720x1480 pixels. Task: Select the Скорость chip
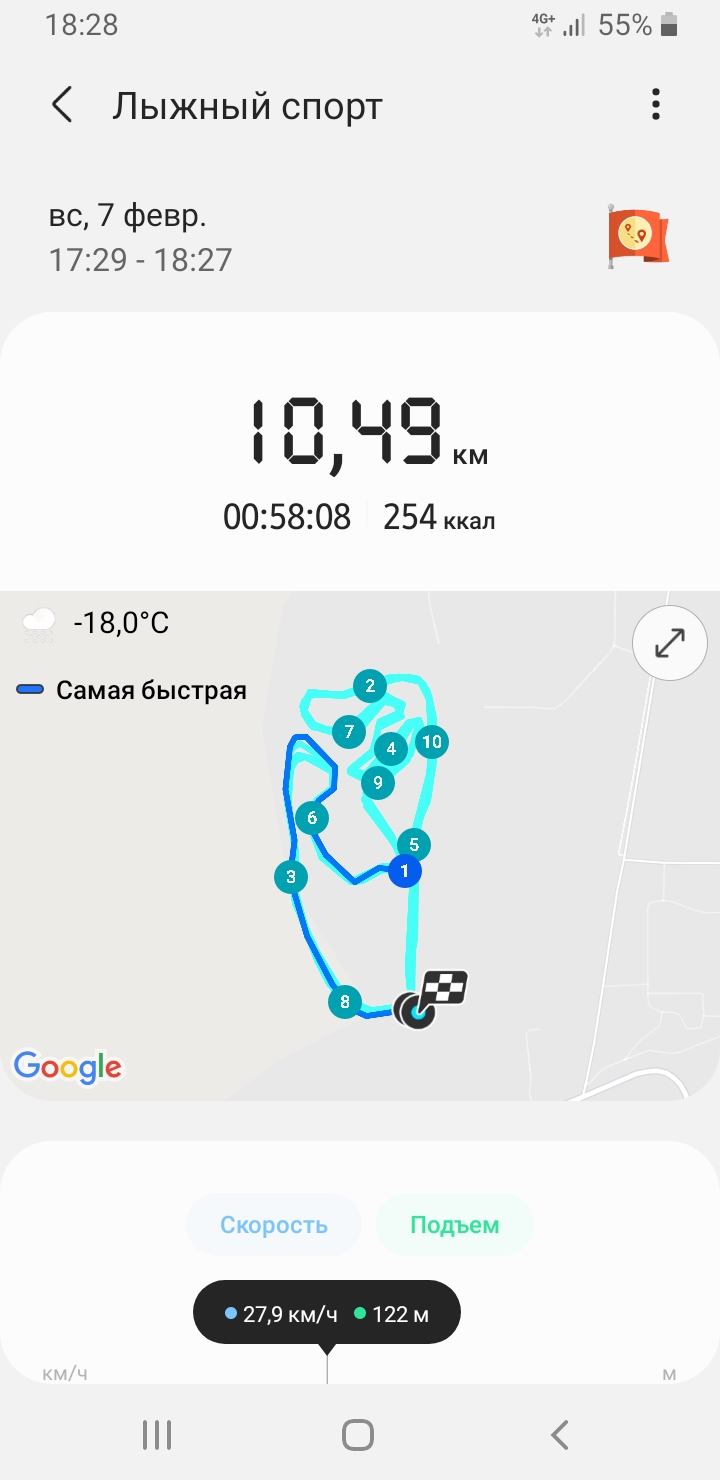274,1225
